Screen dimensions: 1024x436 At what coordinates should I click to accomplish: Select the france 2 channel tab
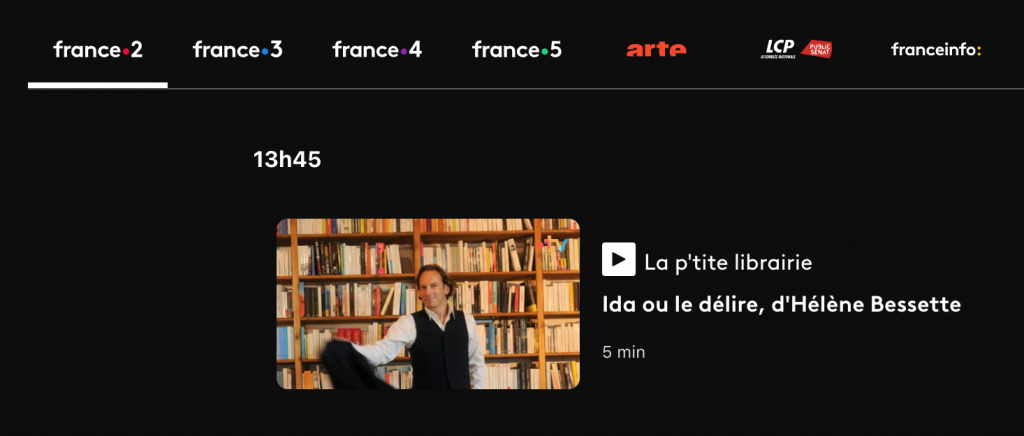98,49
